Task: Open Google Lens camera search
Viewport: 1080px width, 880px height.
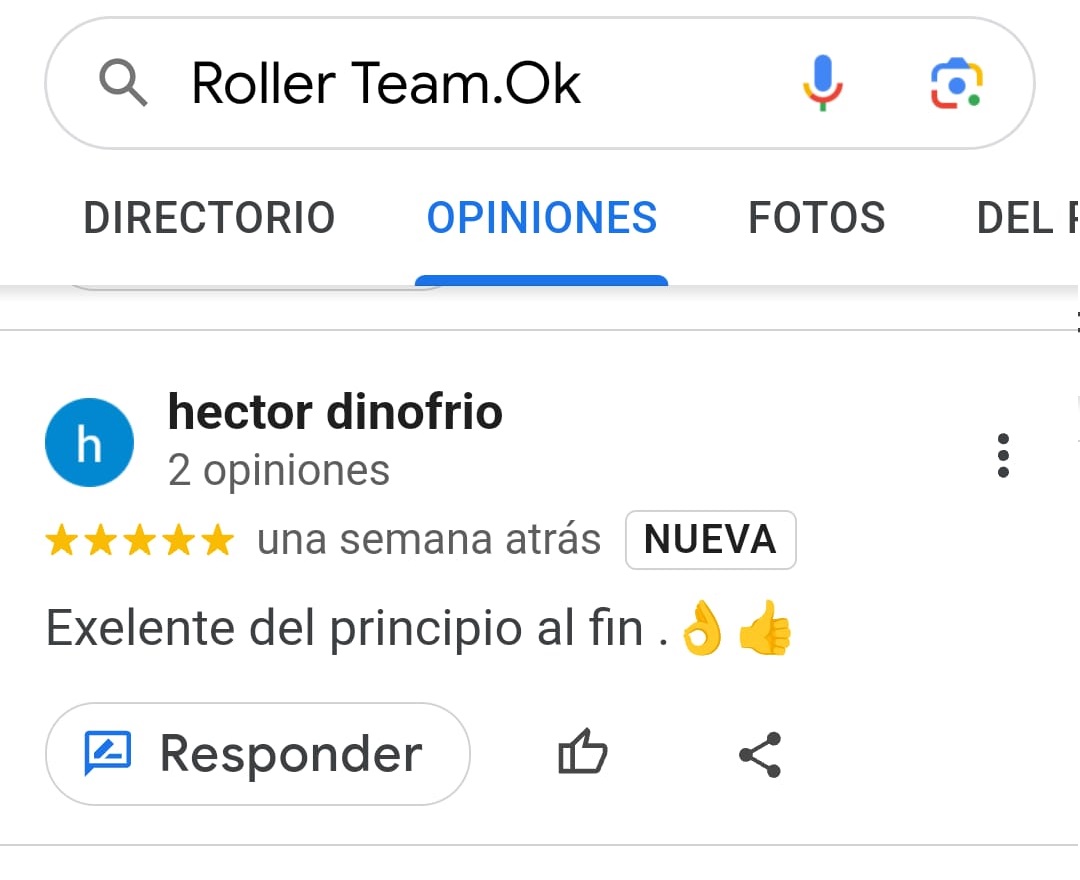Action: (x=955, y=83)
